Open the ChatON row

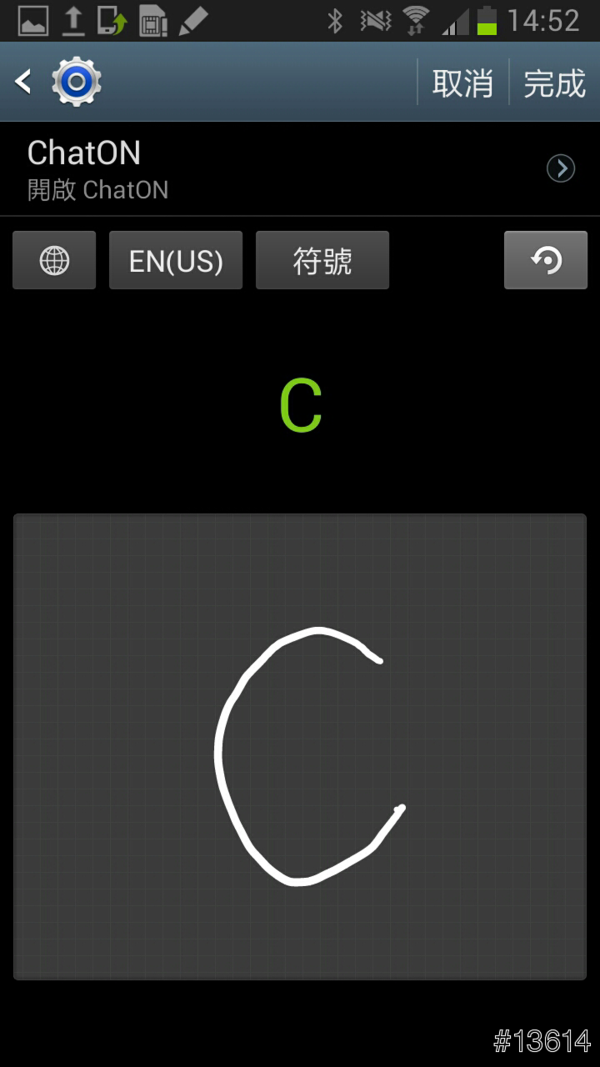pos(300,169)
